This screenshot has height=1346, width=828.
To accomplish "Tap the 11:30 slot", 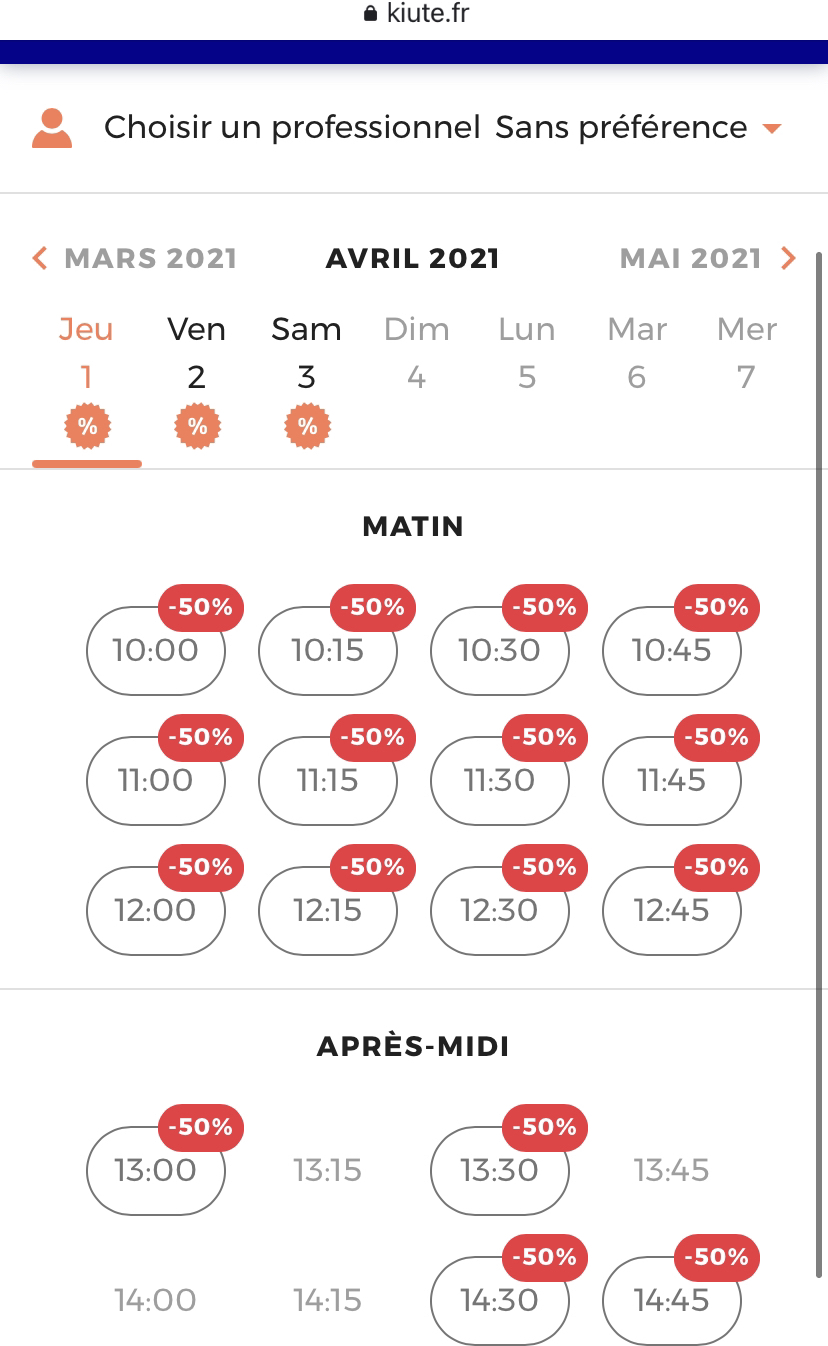I will [499, 781].
